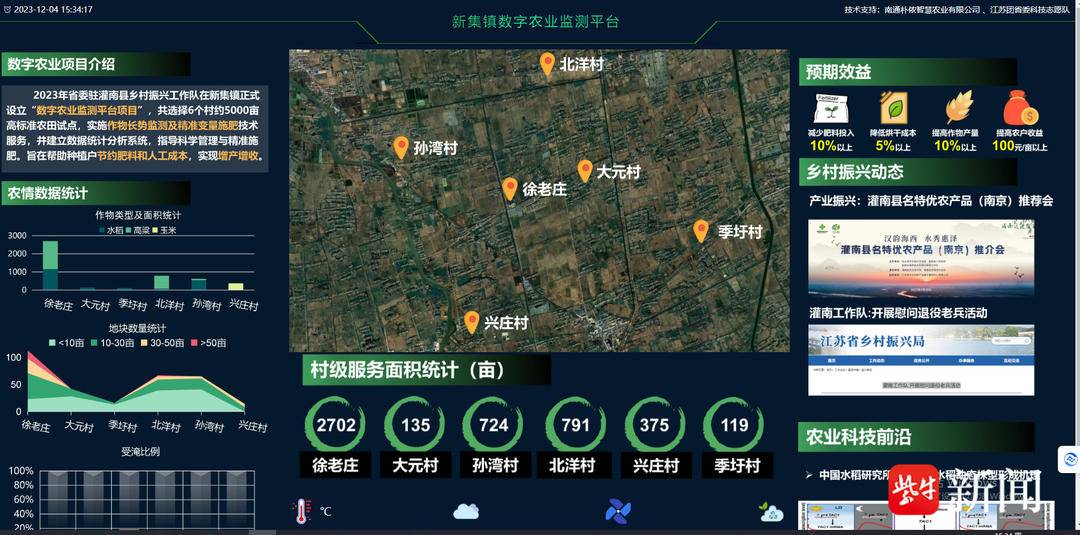Tap the 徐老庄 location pin
This screenshot has width=1080, height=535.
coord(510,189)
